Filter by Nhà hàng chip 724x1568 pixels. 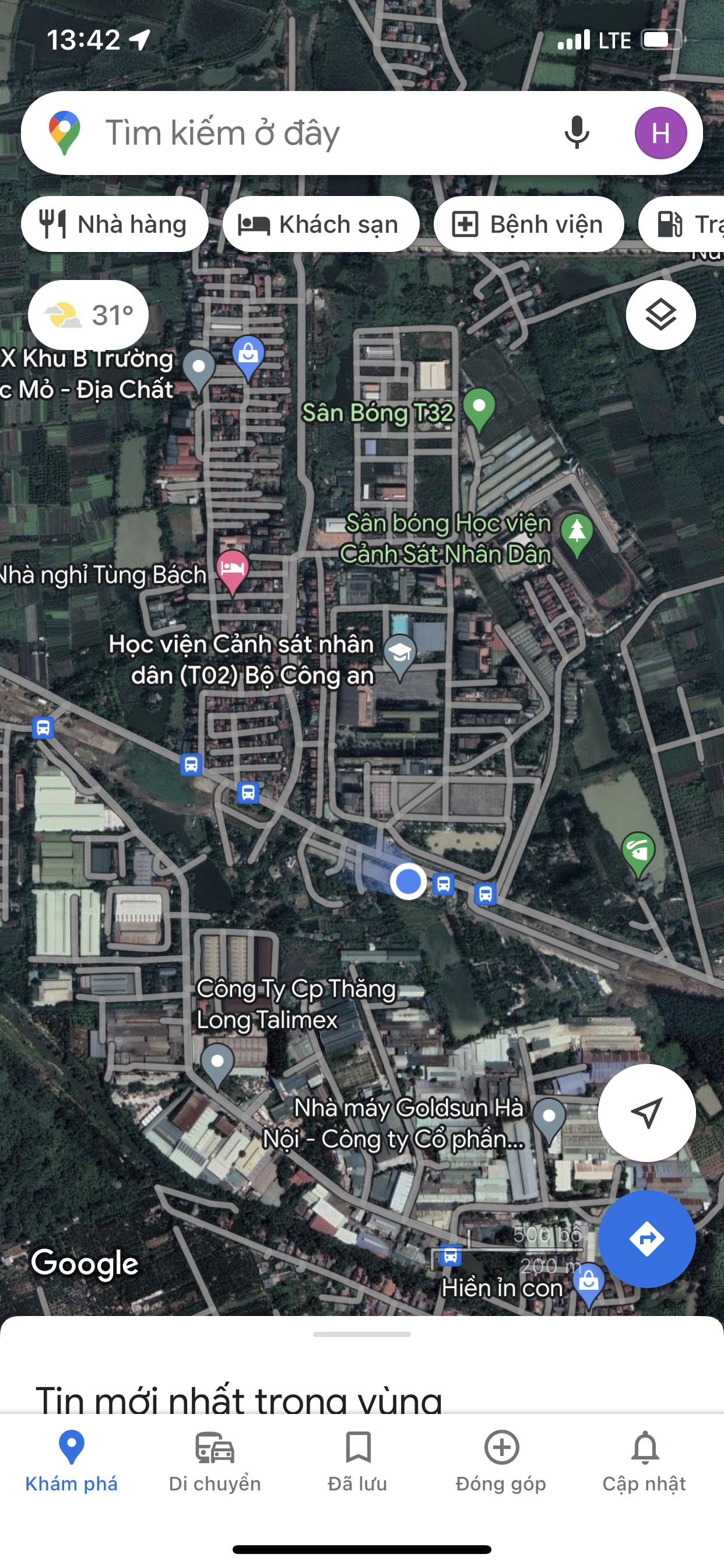click(114, 224)
